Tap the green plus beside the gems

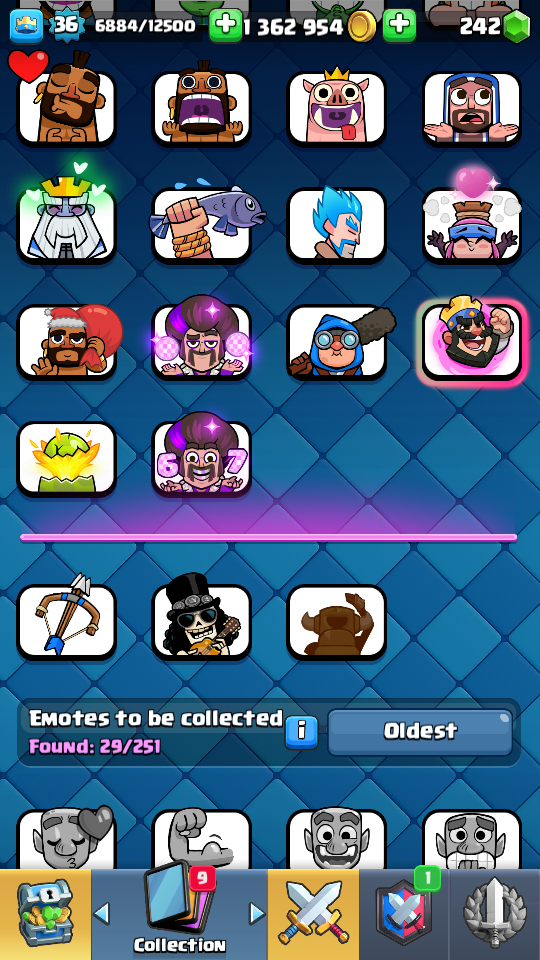pos(399,26)
